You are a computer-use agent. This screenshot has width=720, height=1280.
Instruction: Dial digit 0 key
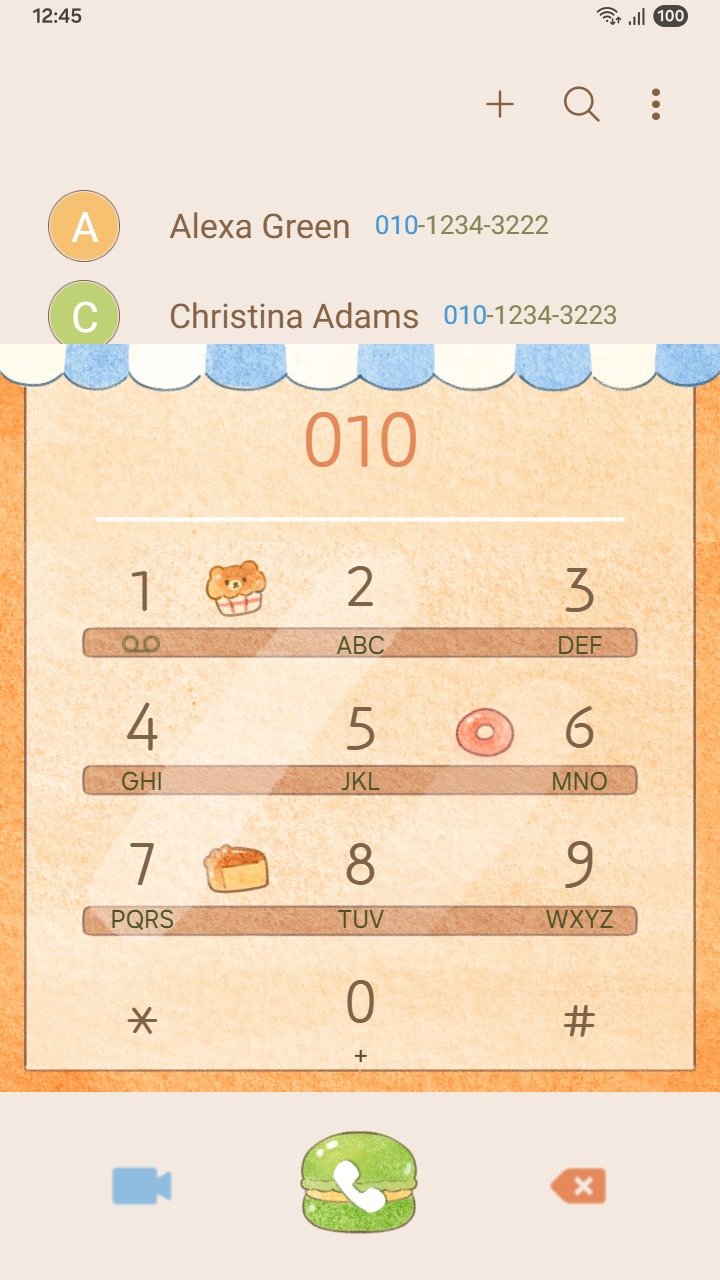[x=360, y=1015]
